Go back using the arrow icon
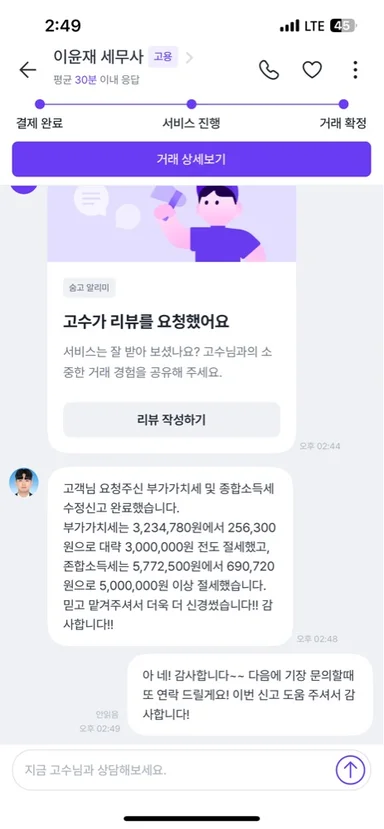Screen dimensions: 384x829 (28, 70)
